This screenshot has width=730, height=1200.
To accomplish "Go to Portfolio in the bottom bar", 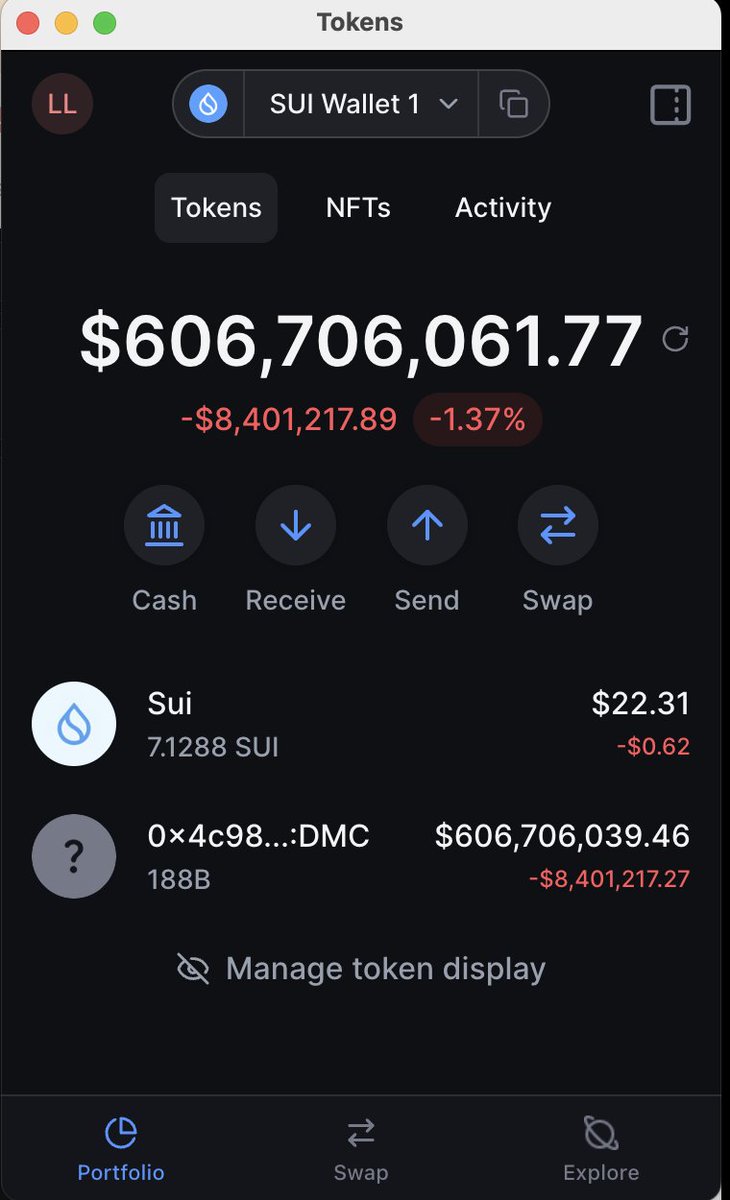I will tap(121, 1150).
